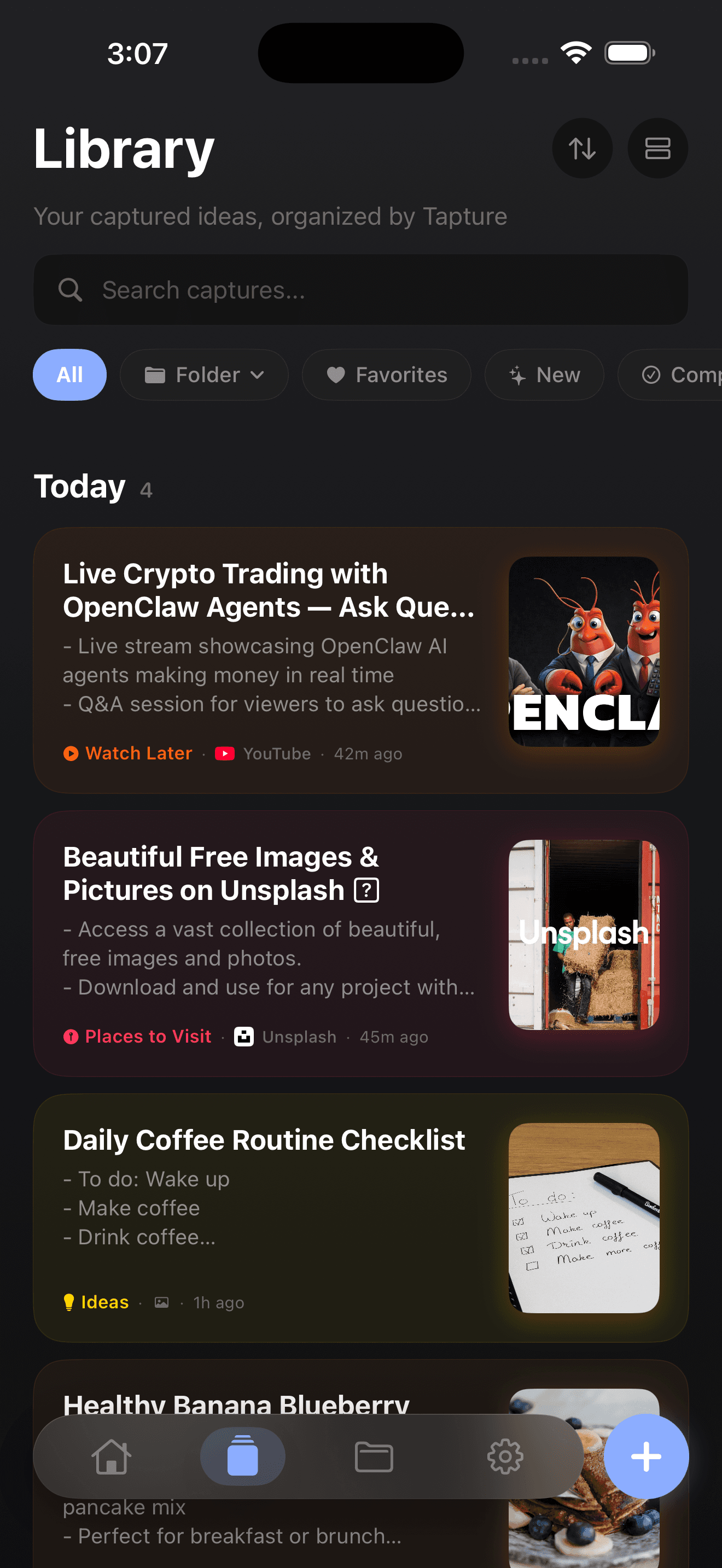Tap the captures jar icon in bottom navigation
This screenshot has width=722, height=1568.
pos(242,1456)
